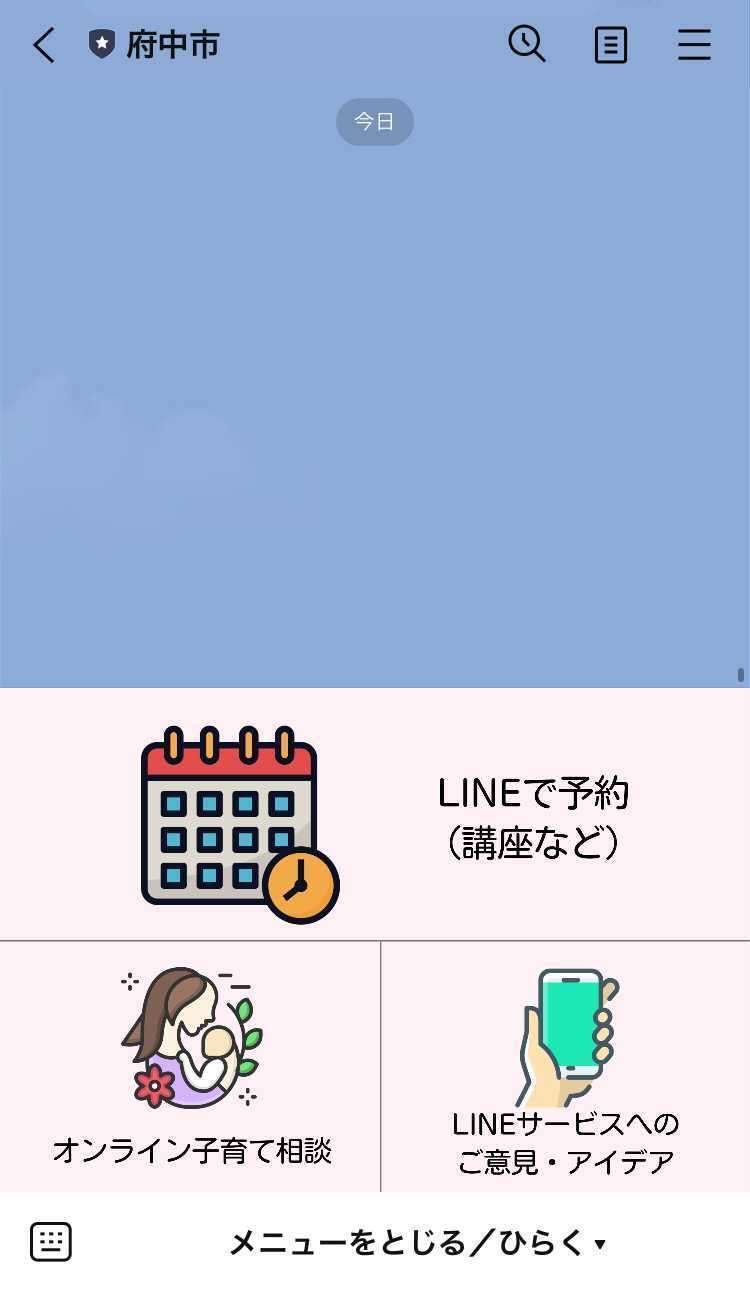Open the hamburger menu

694,45
